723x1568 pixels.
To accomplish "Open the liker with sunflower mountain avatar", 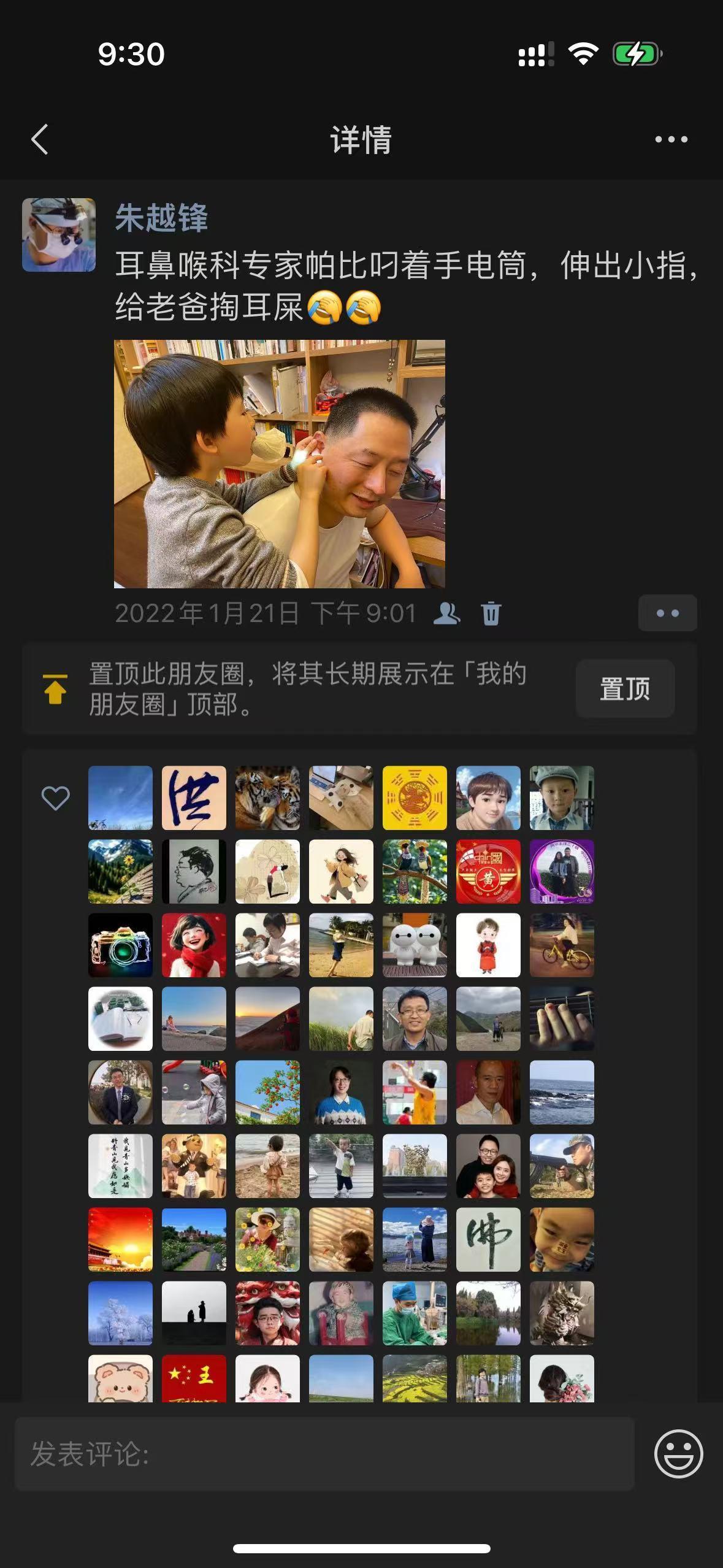I will coord(120,871).
